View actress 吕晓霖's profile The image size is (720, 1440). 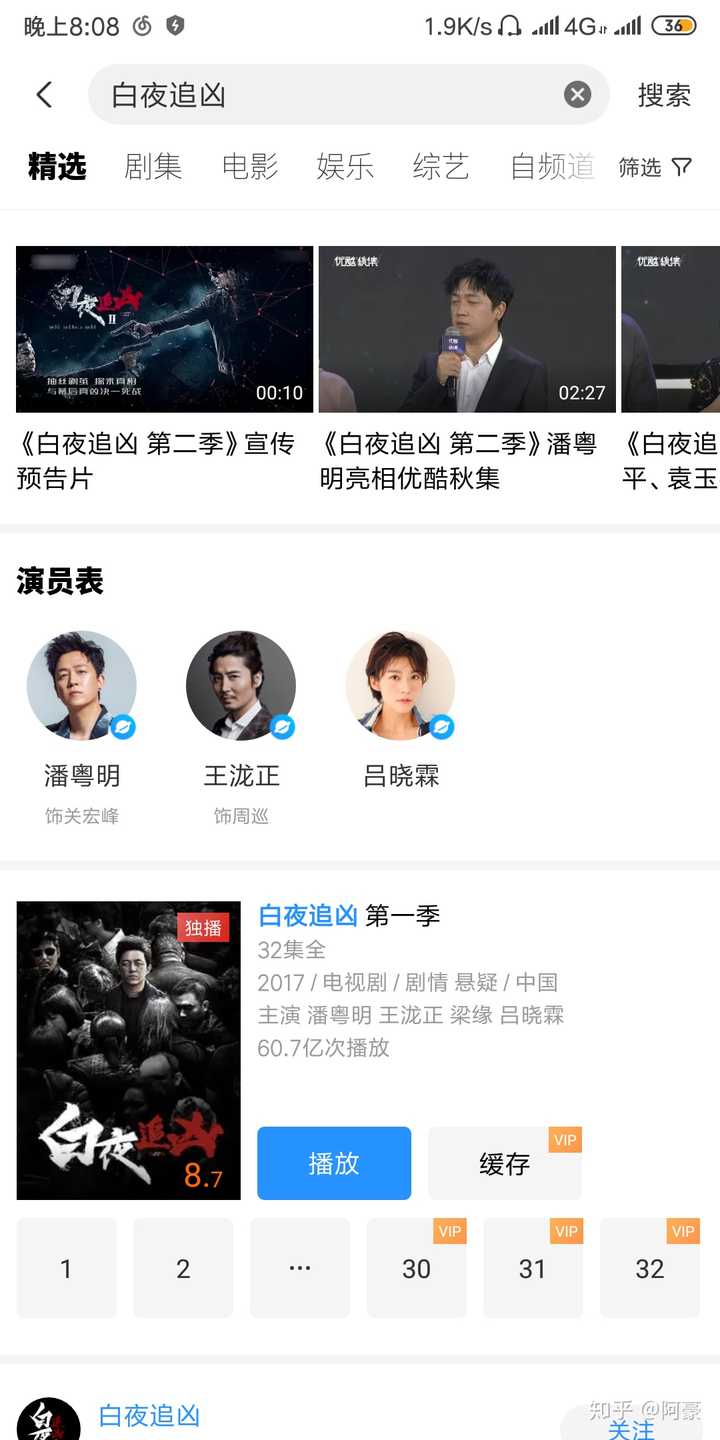pyautogui.click(x=400, y=686)
